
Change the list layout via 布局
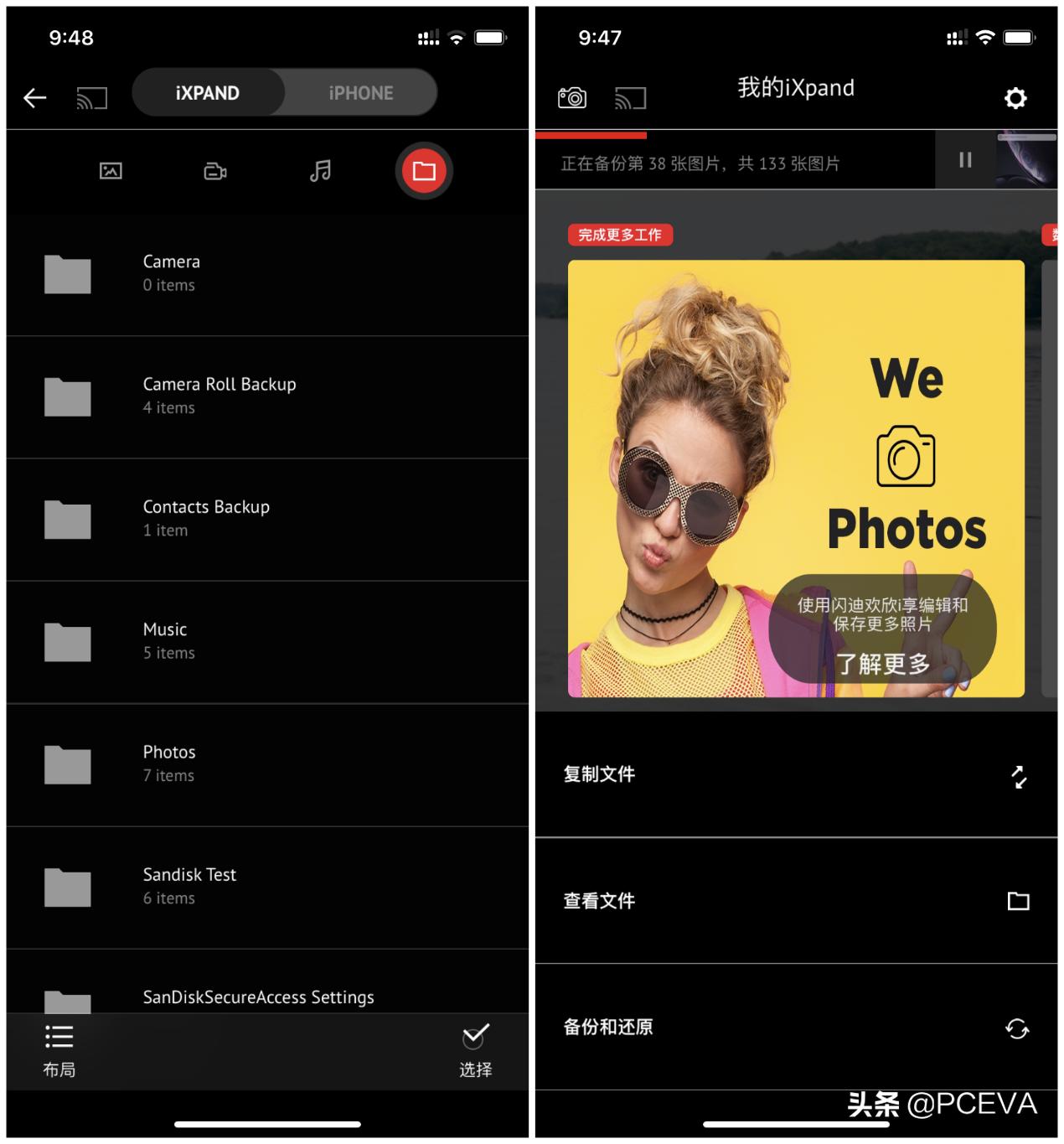point(59,1050)
